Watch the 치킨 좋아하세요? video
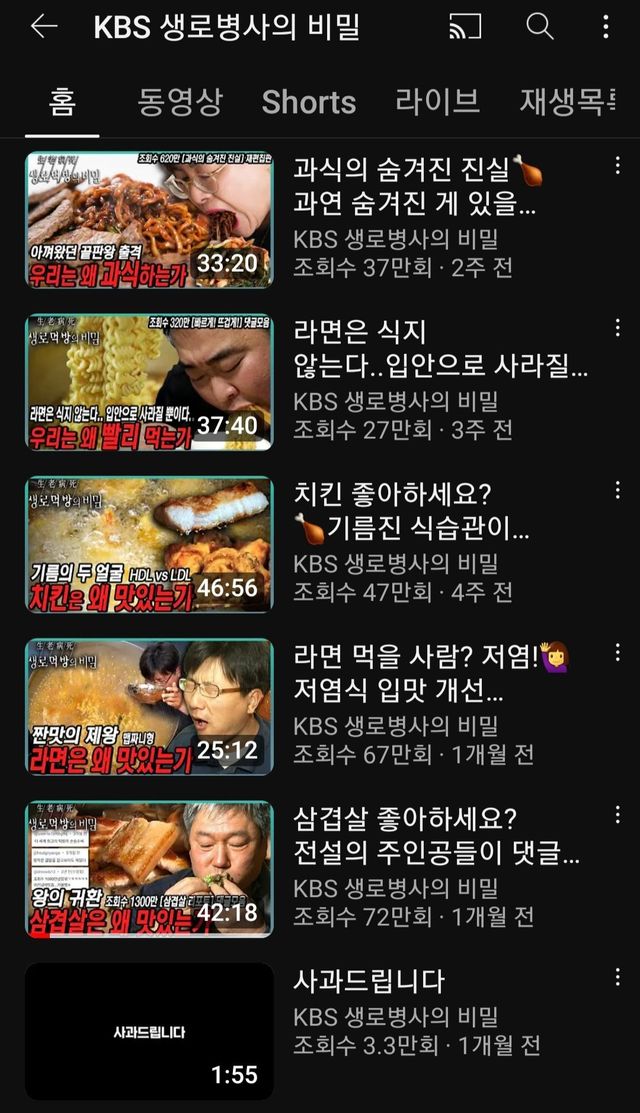The image size is (640, 1113). pyautogui.click(x=149, y=544)
